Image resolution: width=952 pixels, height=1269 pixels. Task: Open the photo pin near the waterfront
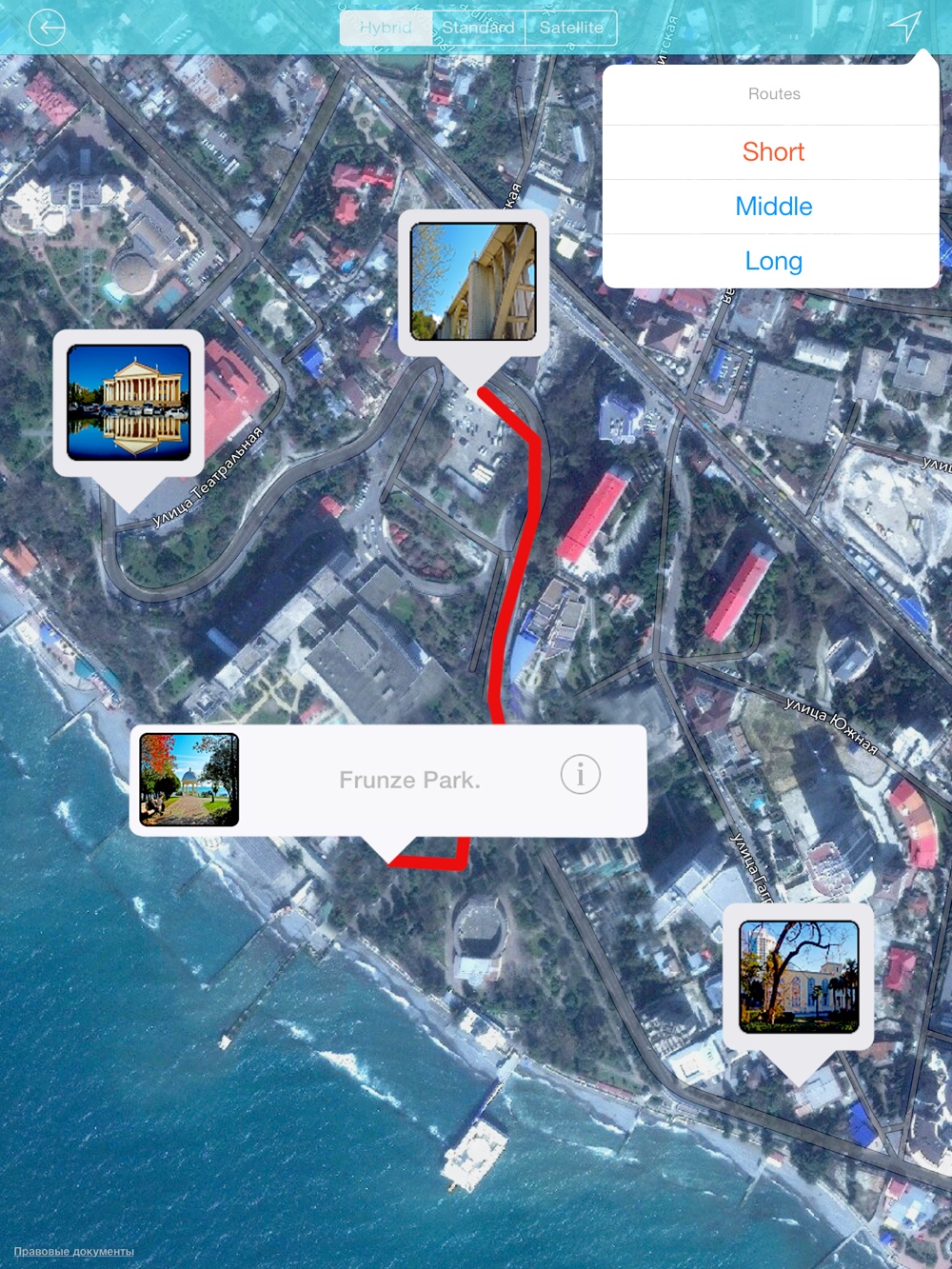[799, 977]
